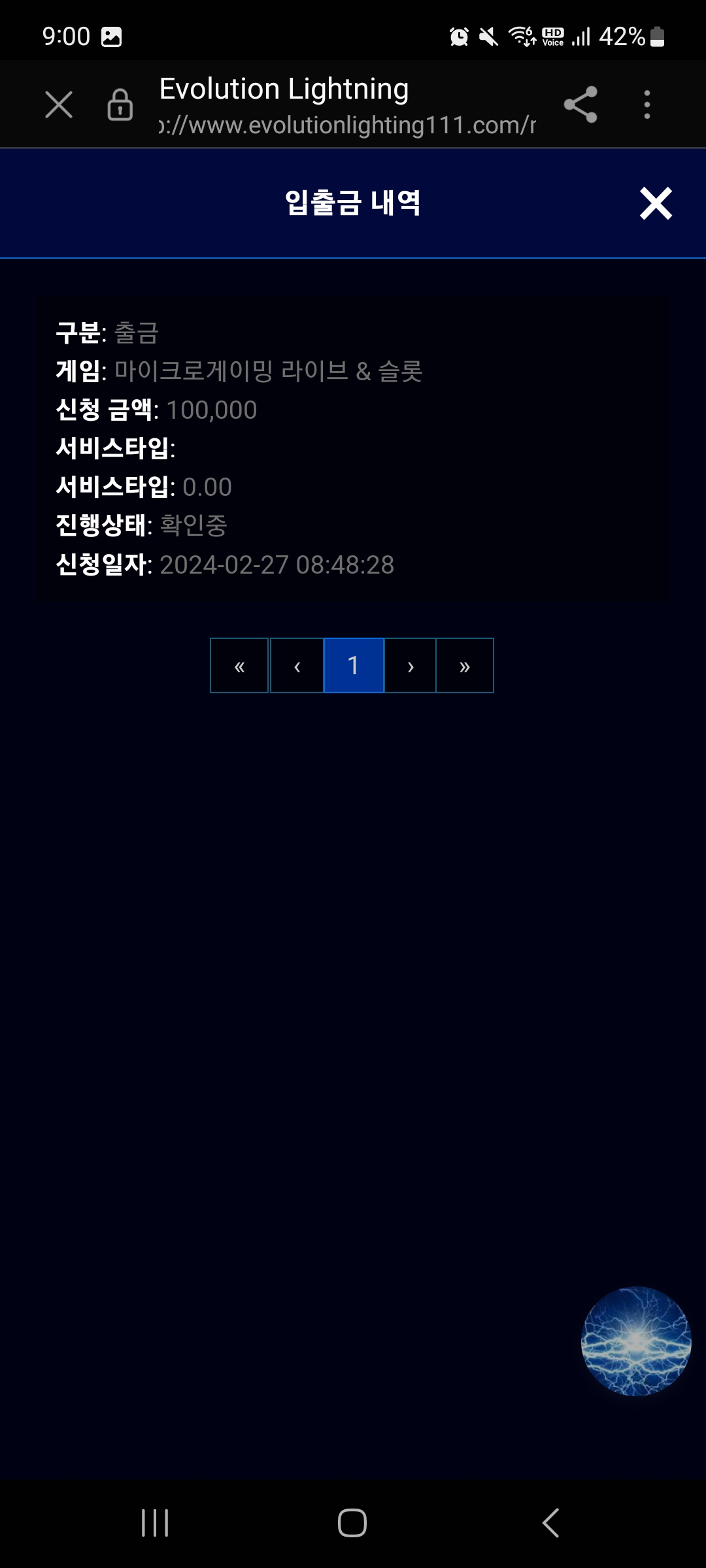Close the 입출금 내역 panel

[x=656, y=203]
